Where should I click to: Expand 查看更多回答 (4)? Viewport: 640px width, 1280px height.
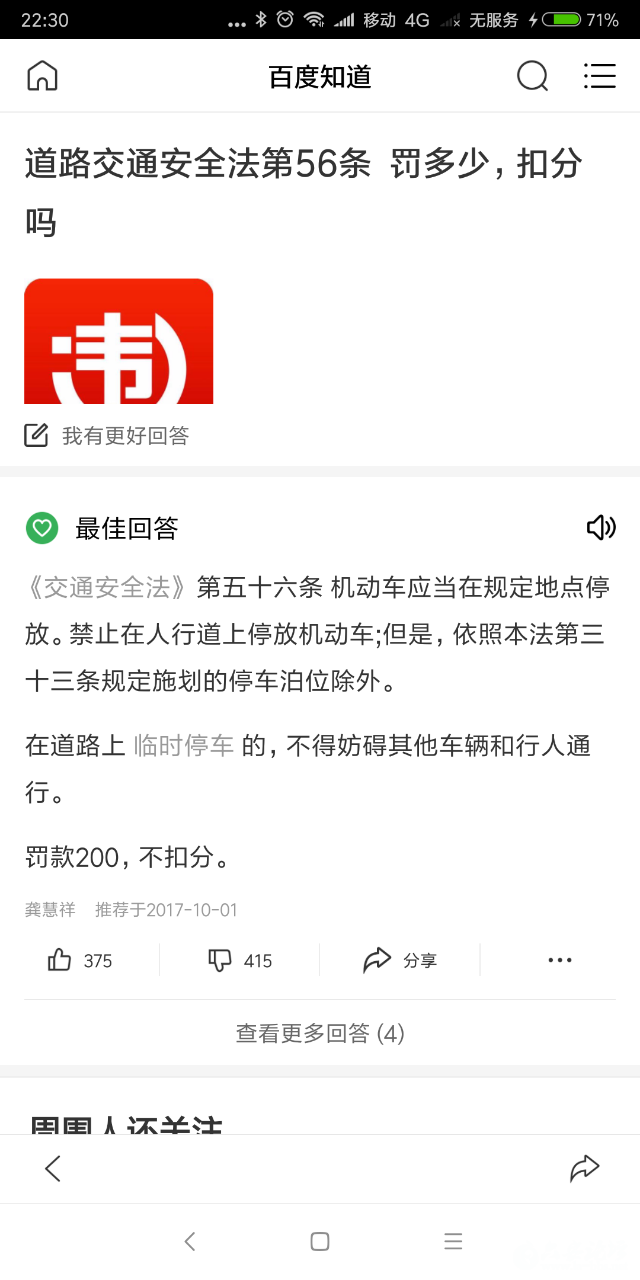(x=320, y=1033)
